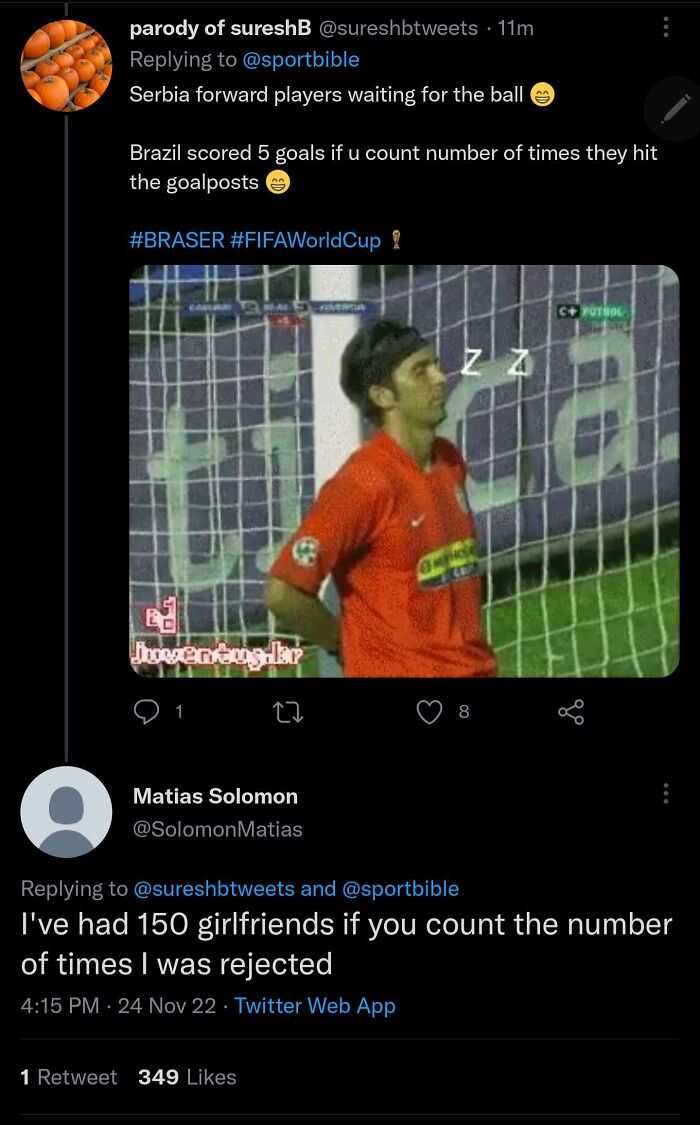Open the #BRASER hashtag

click(x=176, y=240)
